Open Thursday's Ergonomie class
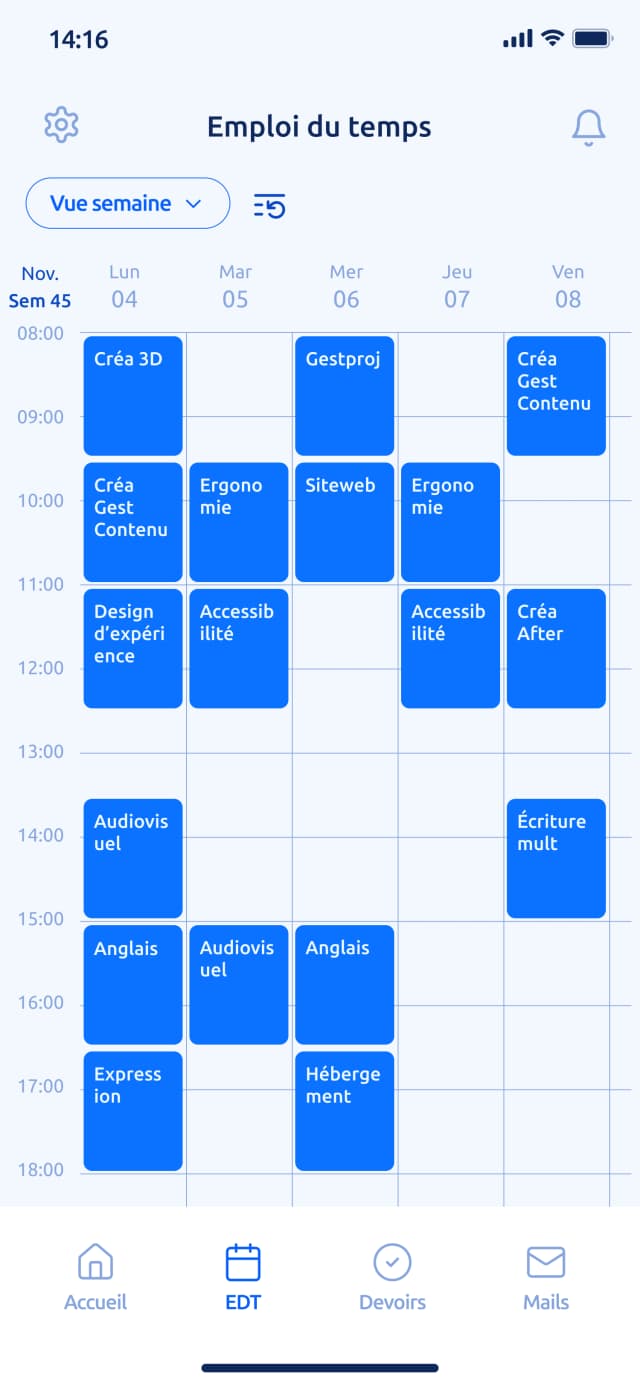The image size is (640, 1386). (x=450, y=522)
